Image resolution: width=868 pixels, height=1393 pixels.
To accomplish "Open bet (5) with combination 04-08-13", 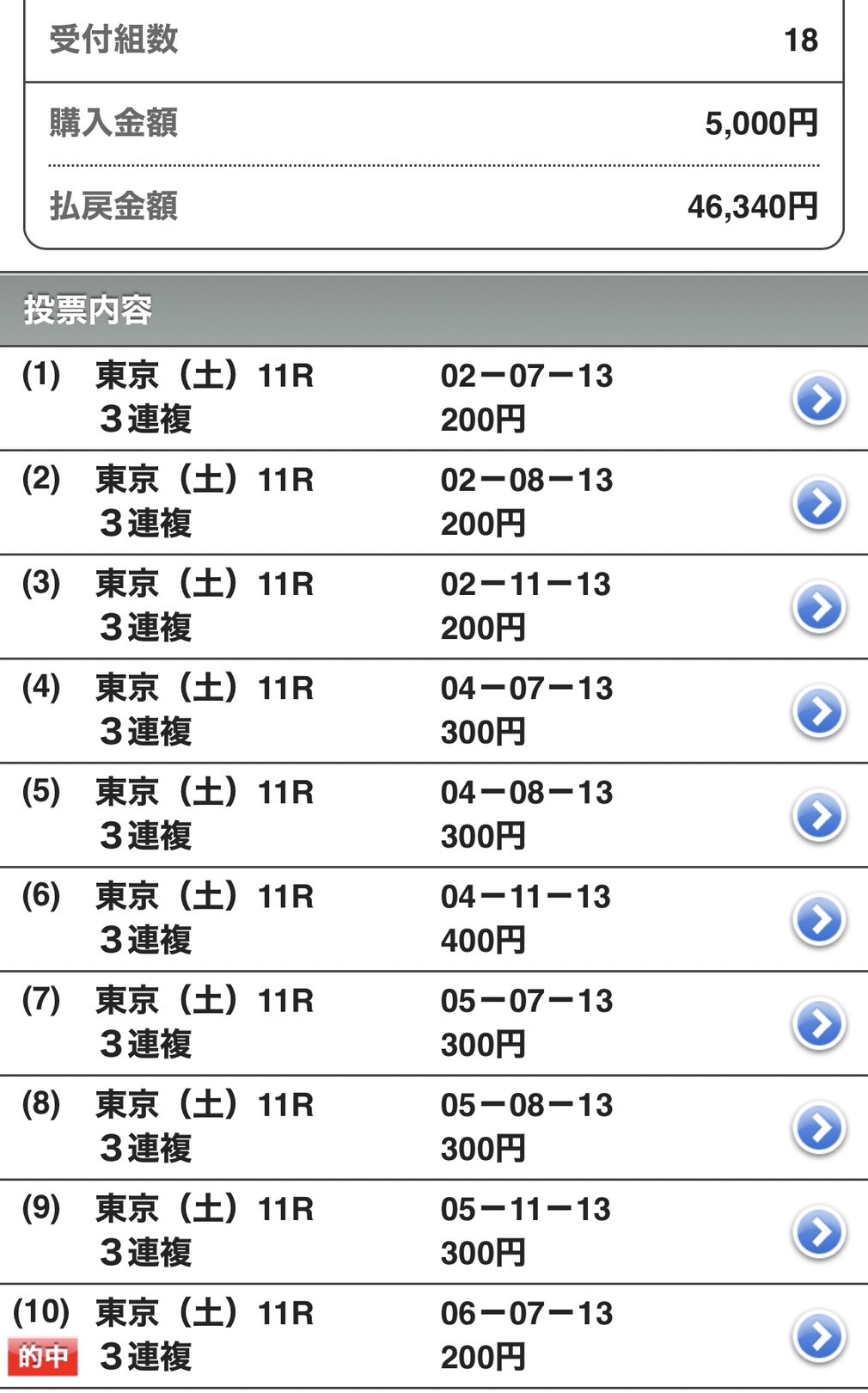I will (x=434, y=815).
